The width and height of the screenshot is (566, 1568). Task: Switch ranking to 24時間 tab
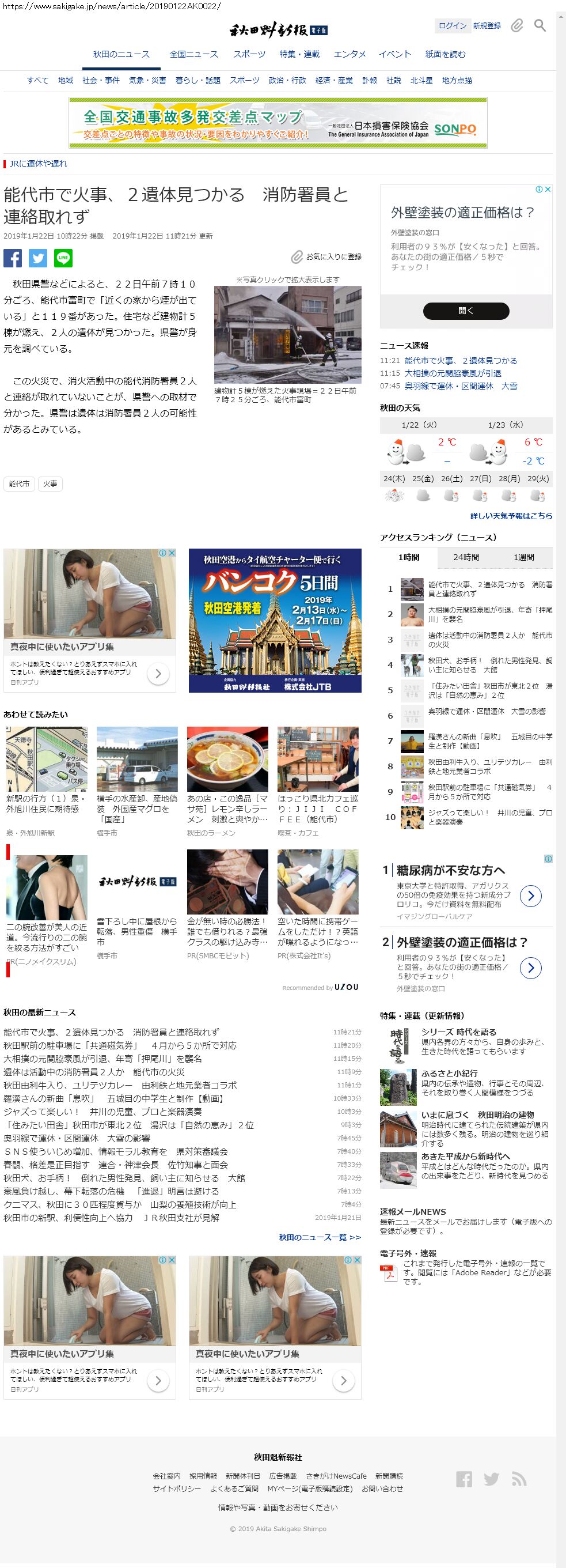466,557
